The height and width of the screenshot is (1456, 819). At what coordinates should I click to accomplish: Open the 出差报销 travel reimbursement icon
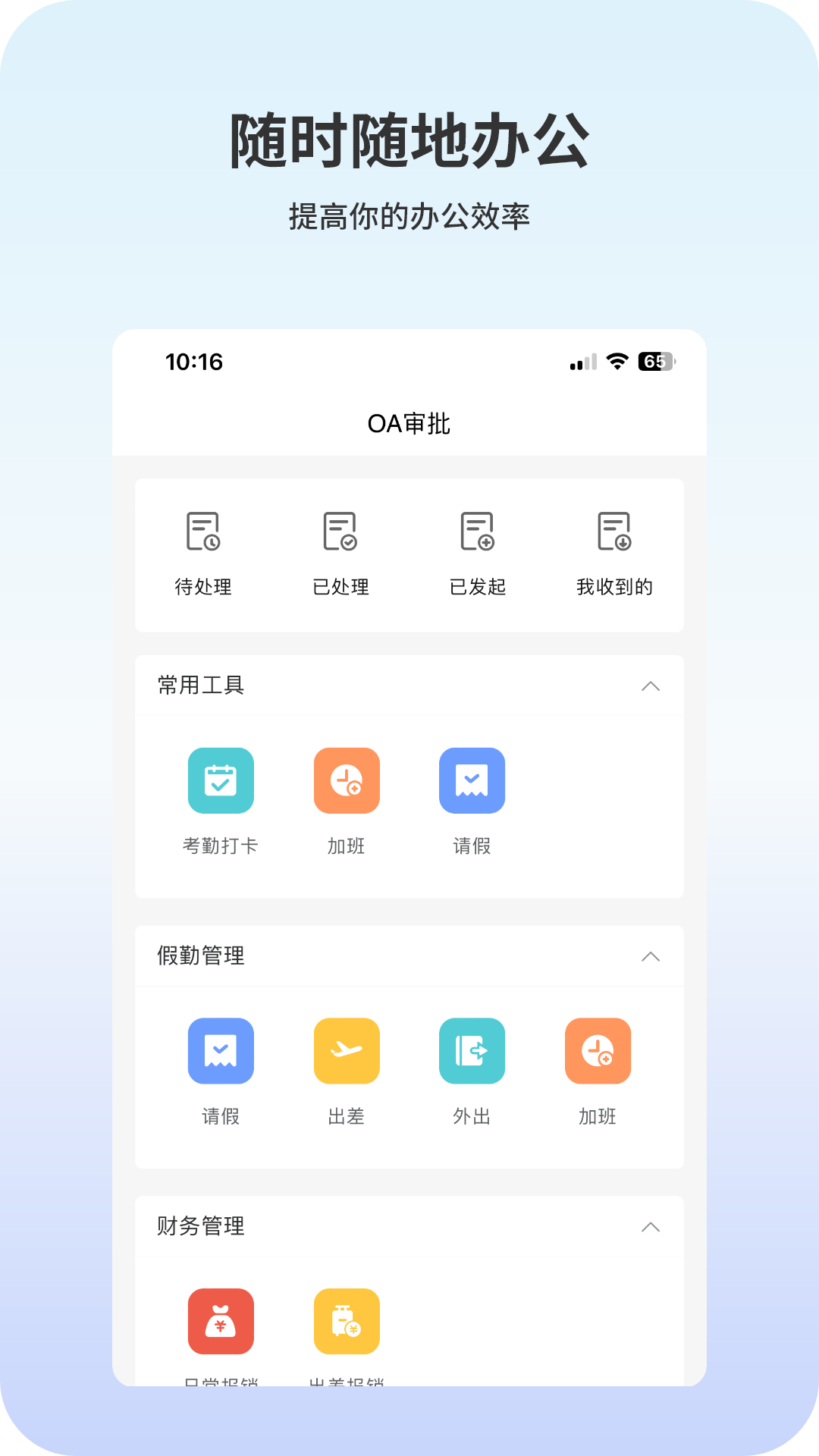click(346, 1320)
